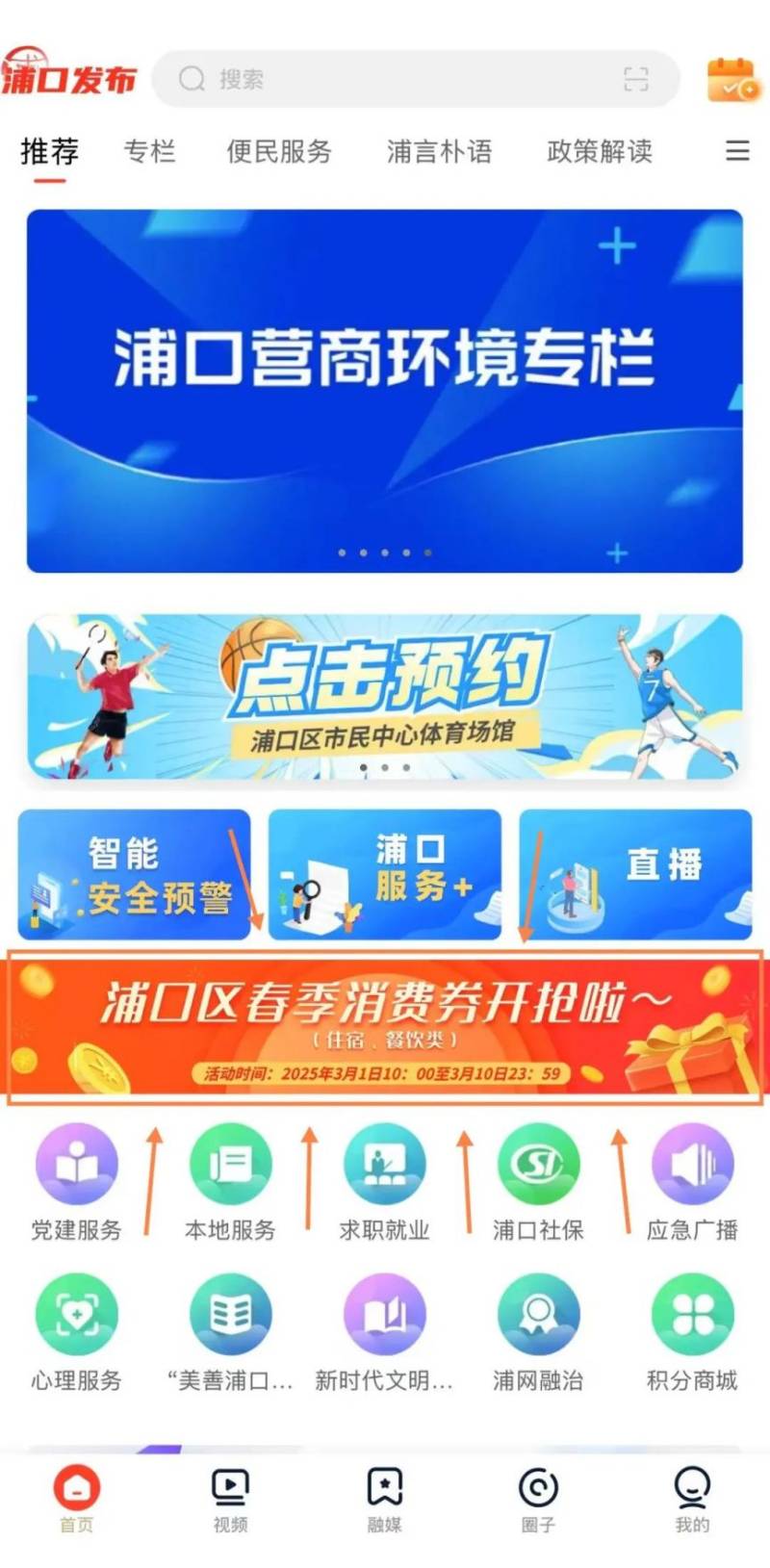Open the 点击预约 sports venue banner
The width and height of the screenshot is (770, 1568).
point(385,695)
